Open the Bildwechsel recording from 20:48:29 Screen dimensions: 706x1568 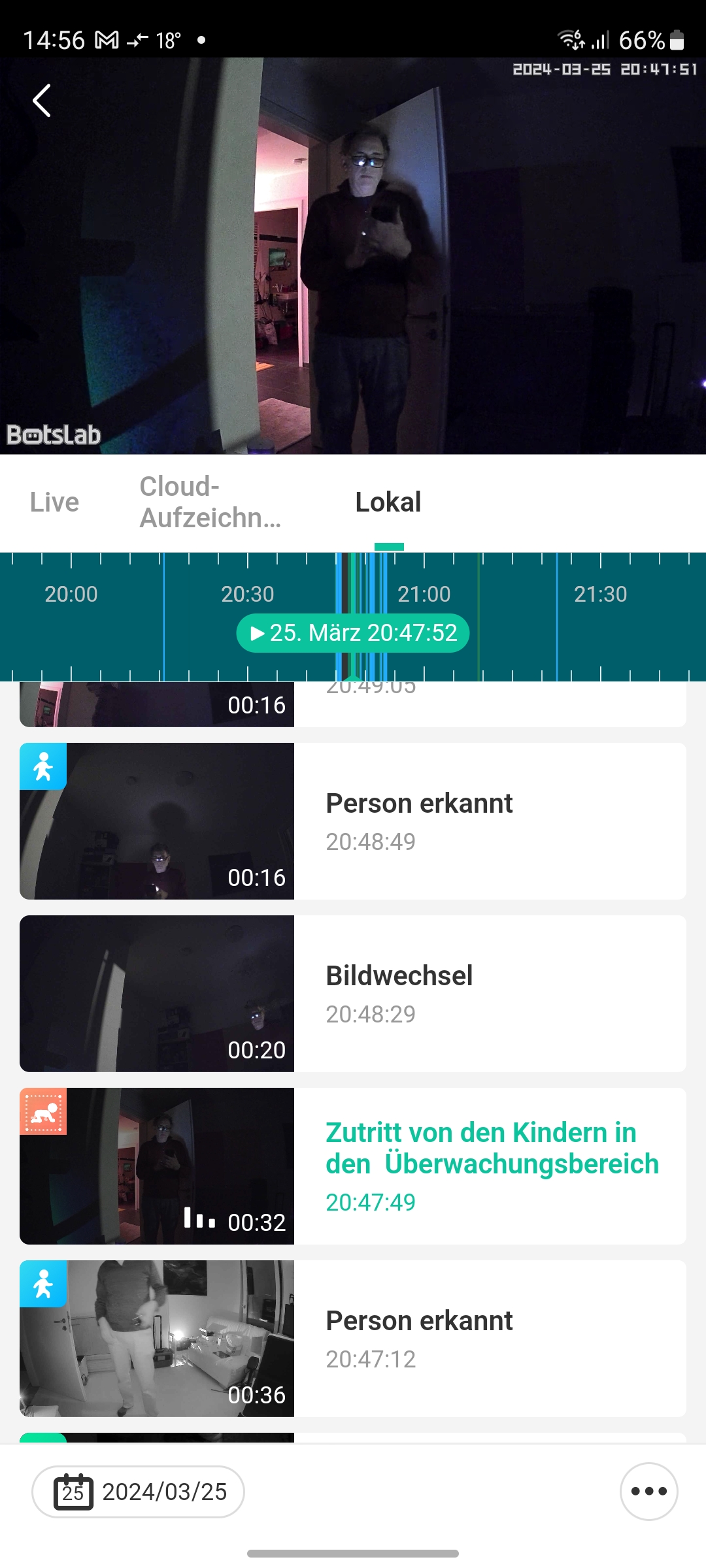tap(353, 994)
